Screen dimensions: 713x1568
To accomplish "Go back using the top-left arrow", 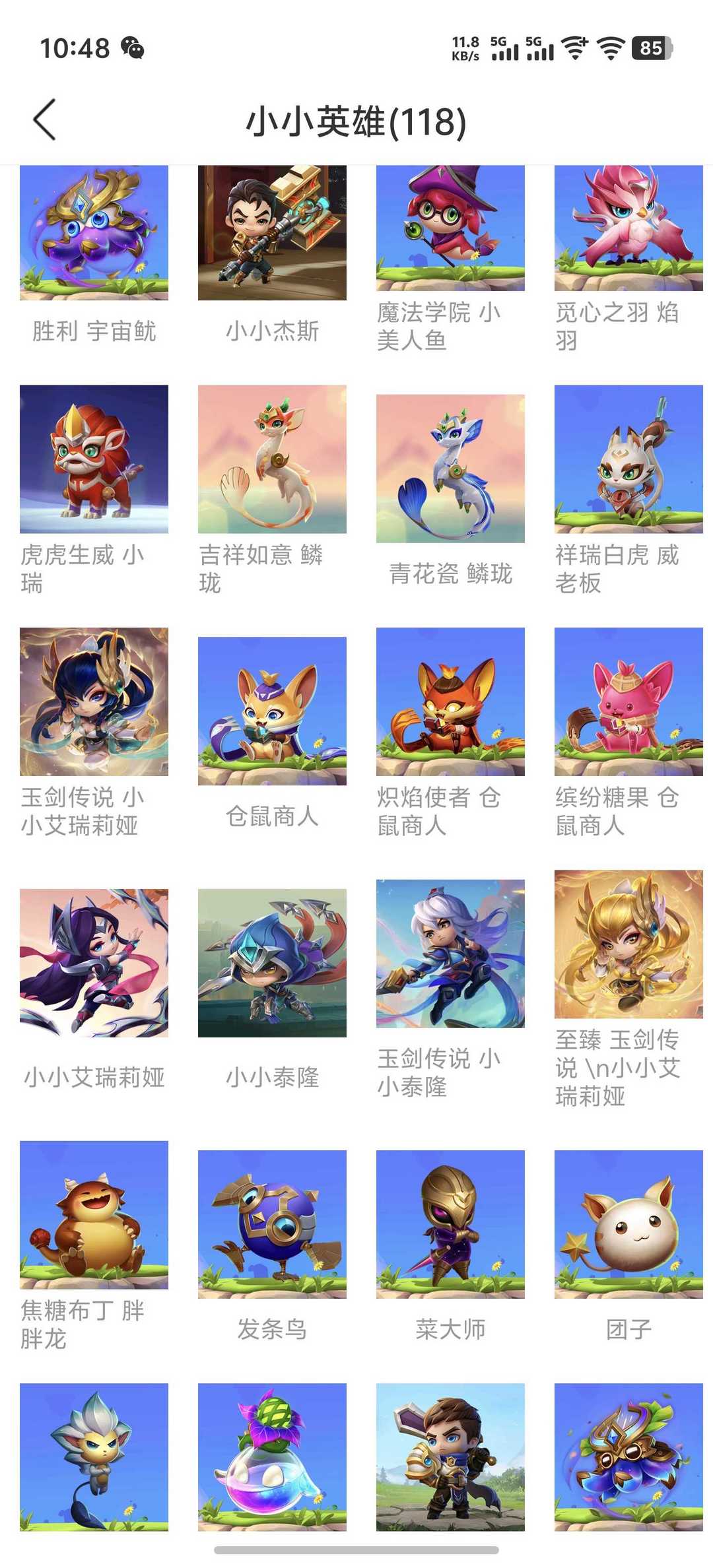I will (x=45, y=120).
